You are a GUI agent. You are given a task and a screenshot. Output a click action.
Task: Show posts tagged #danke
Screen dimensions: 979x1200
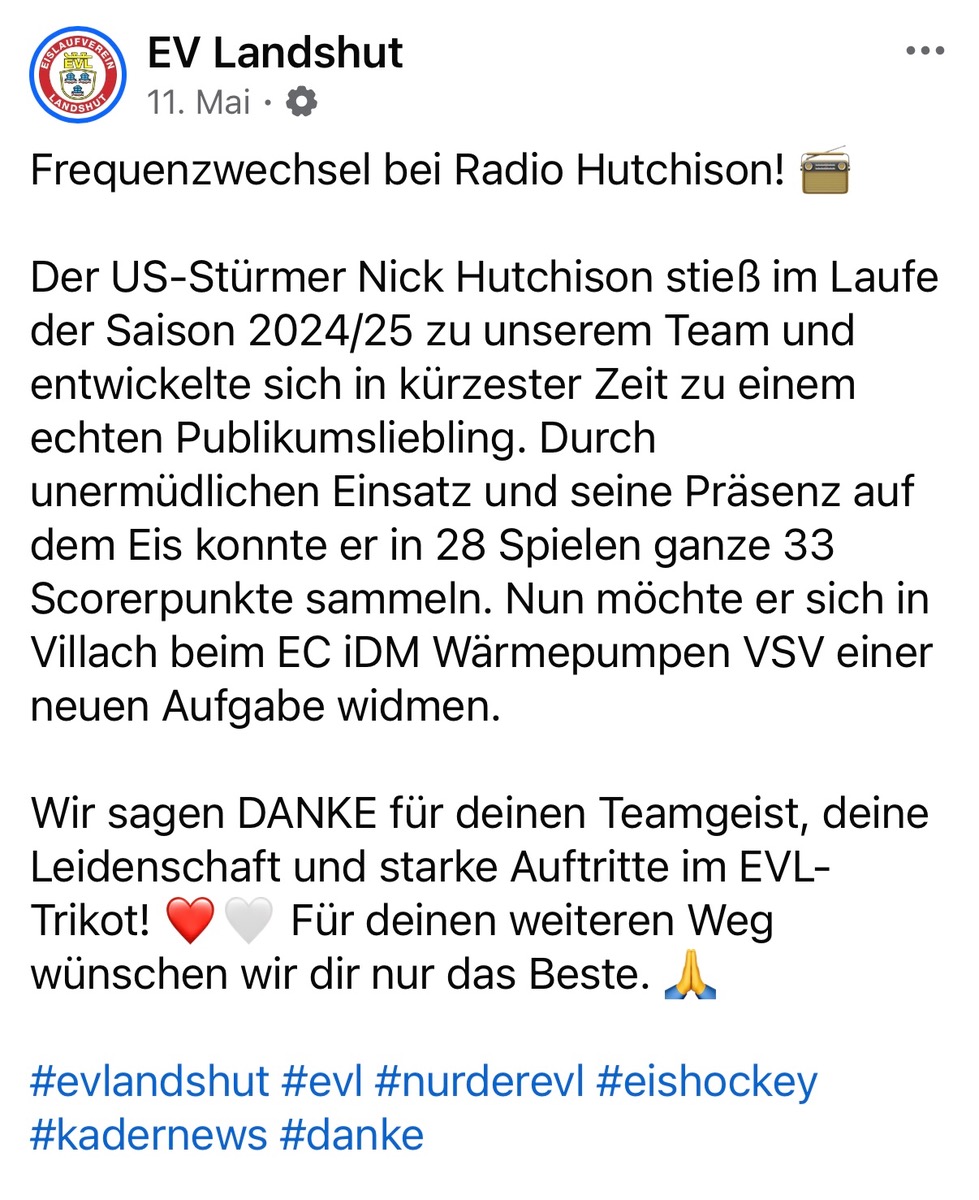click(354, 1135)
